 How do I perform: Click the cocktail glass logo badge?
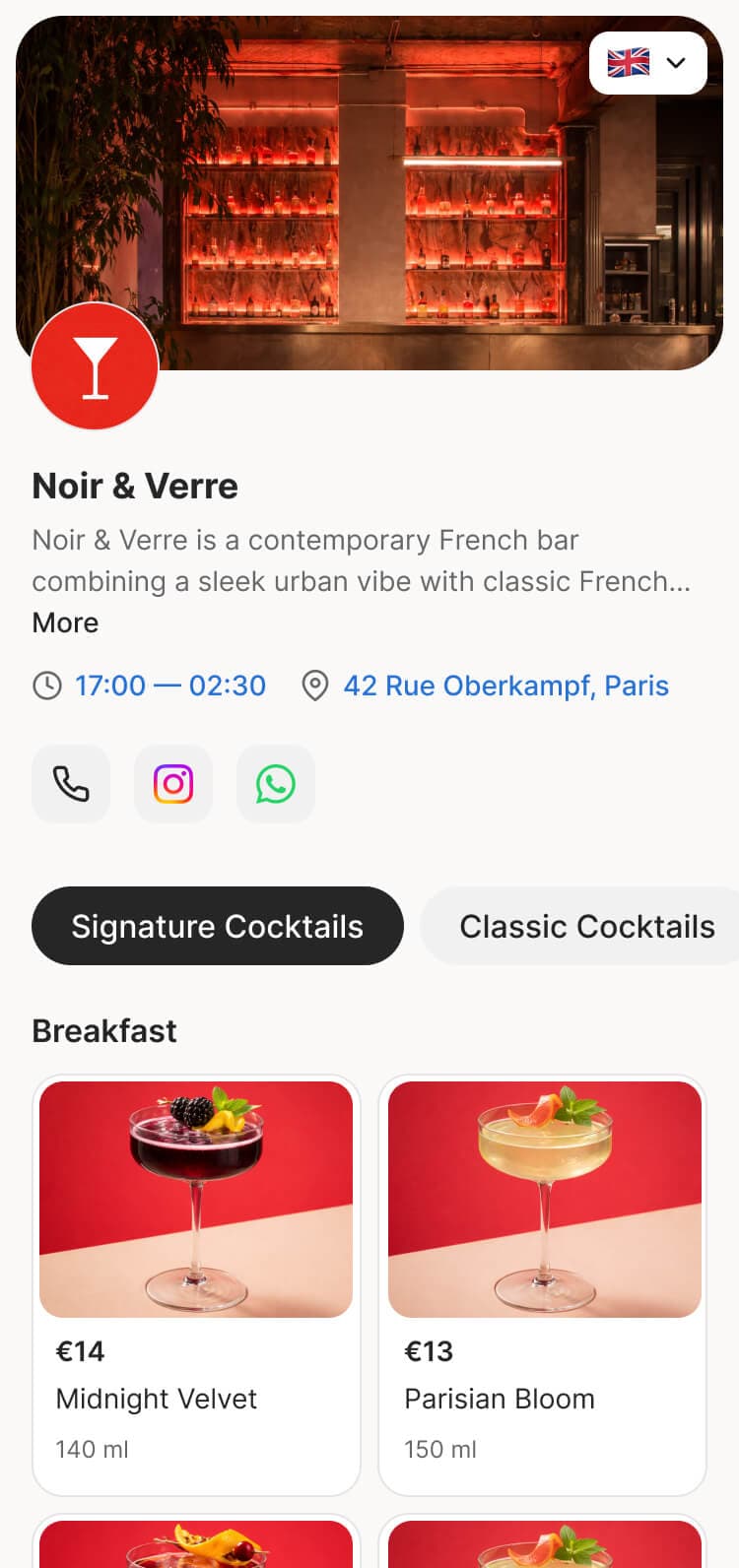pos(95,365)
